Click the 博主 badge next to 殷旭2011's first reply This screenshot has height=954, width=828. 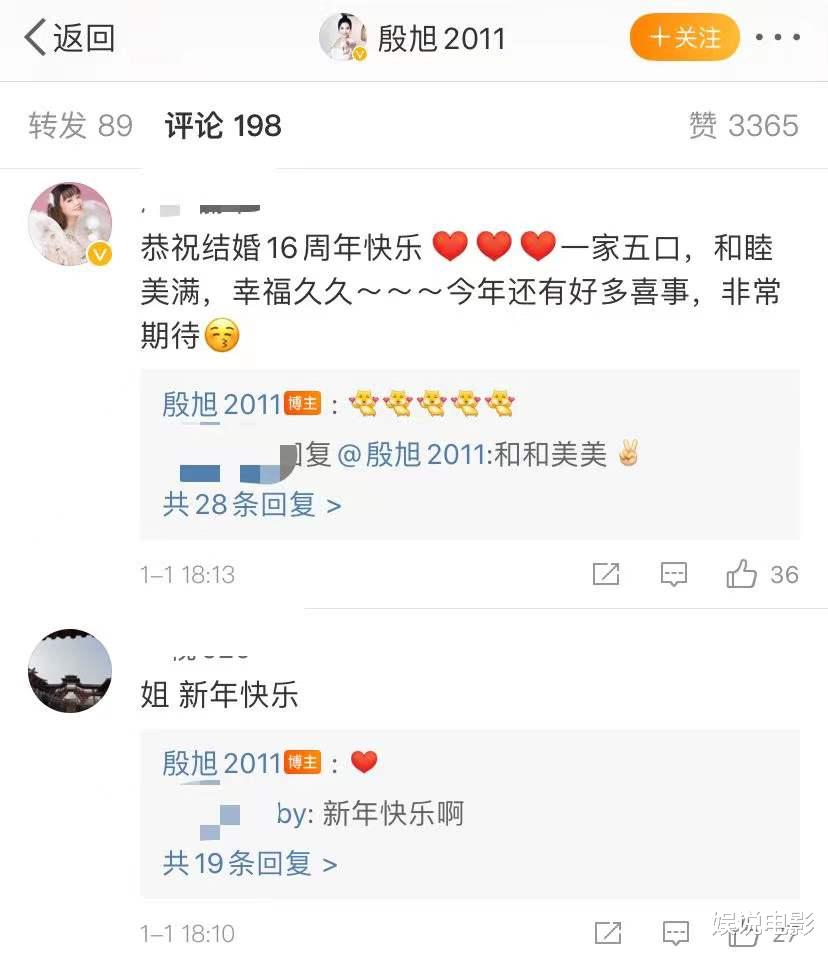tap(304, 403)
